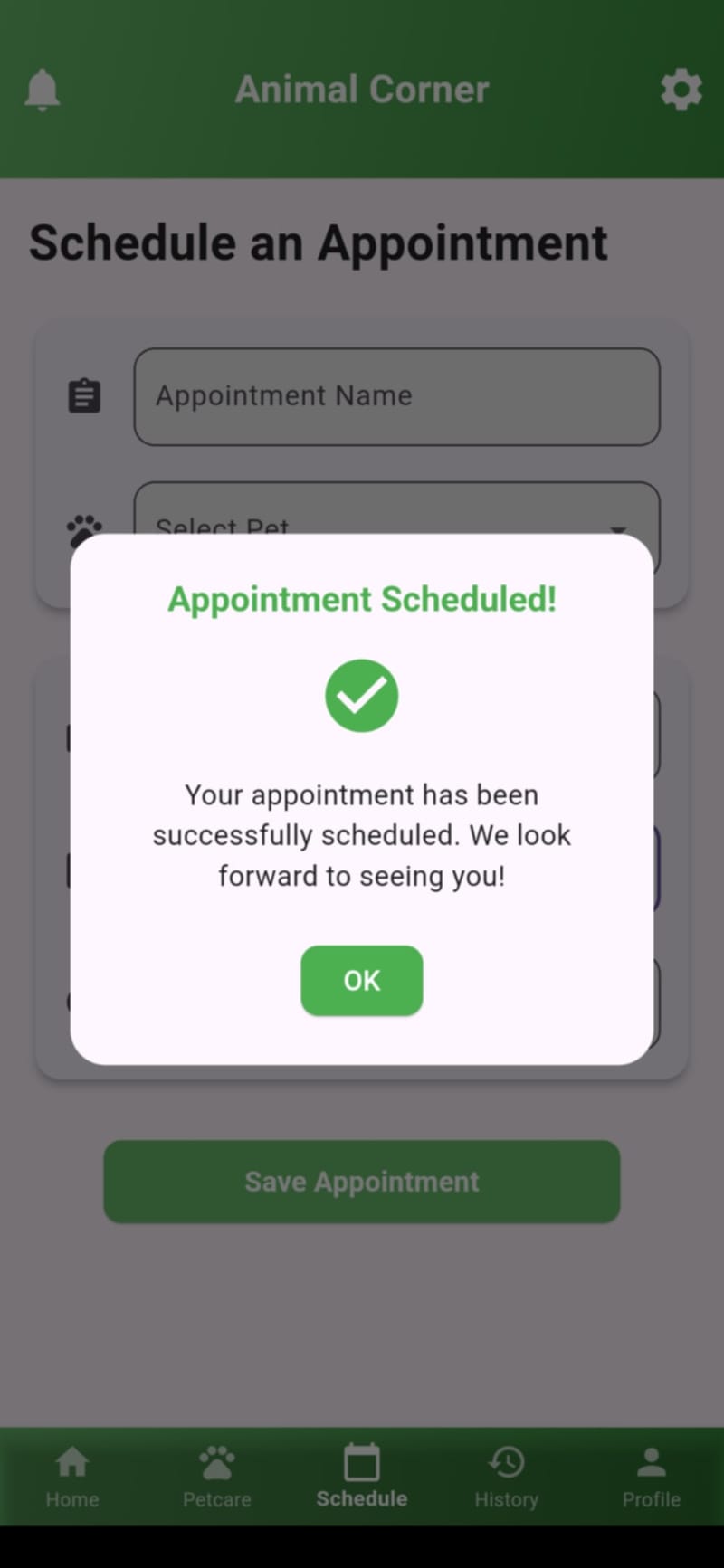Click the Animal Corner title
Screen dimensions: 724x1568
click(362, 89)
